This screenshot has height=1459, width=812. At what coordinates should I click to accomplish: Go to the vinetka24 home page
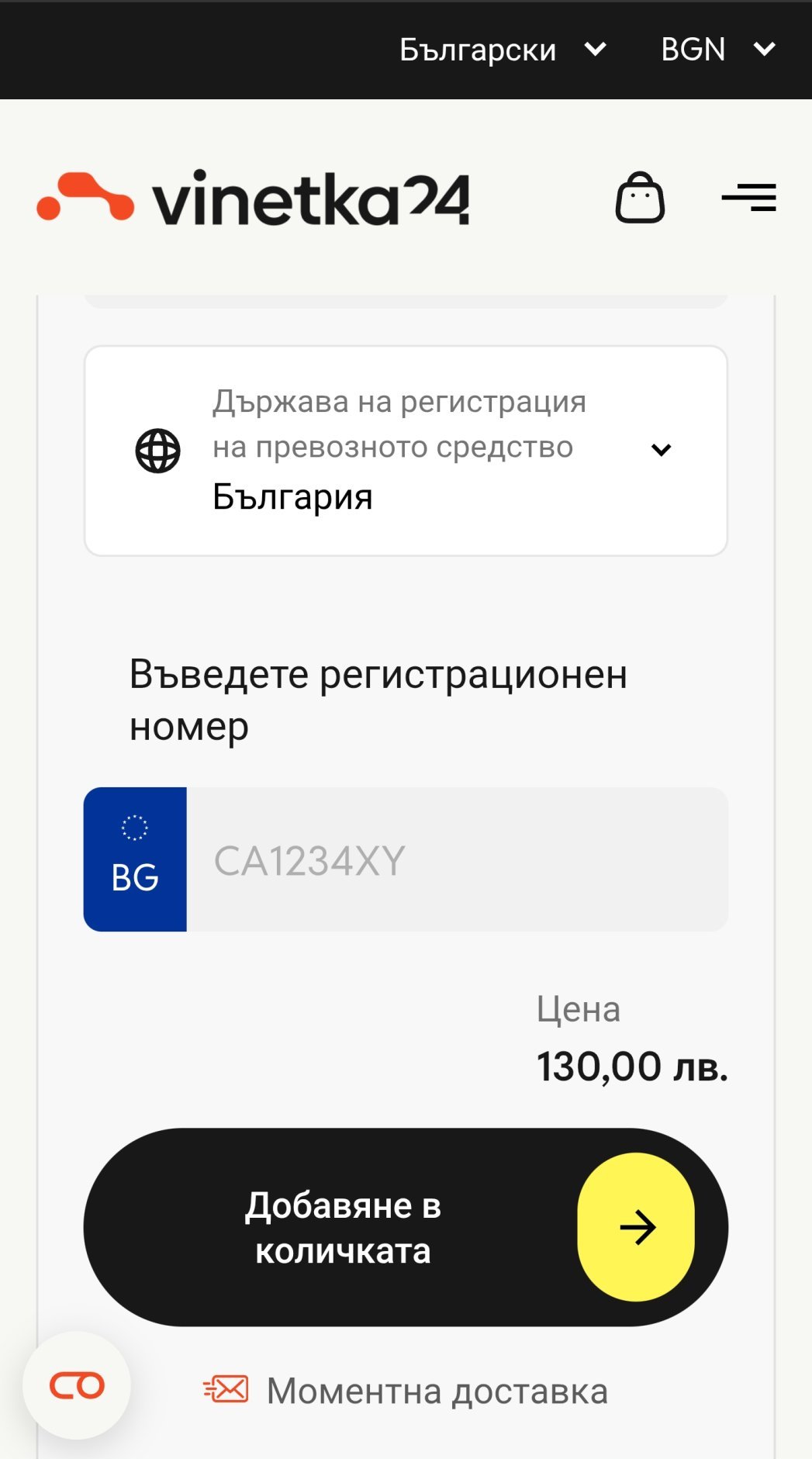coord(253,199)
